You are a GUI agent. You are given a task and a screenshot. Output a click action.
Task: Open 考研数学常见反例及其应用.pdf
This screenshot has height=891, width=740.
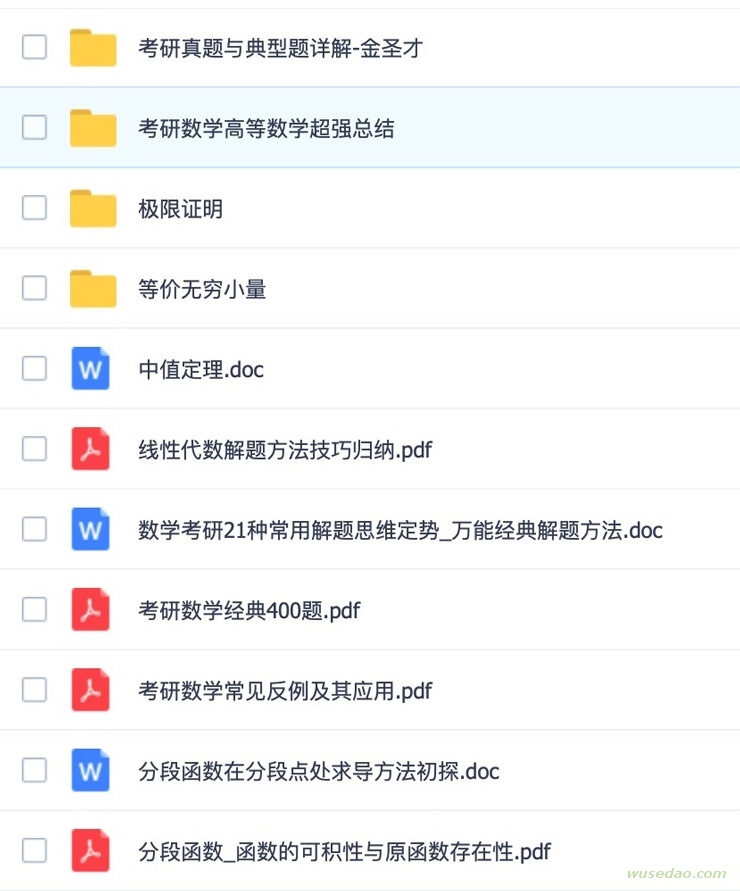(x=285, y=691)
